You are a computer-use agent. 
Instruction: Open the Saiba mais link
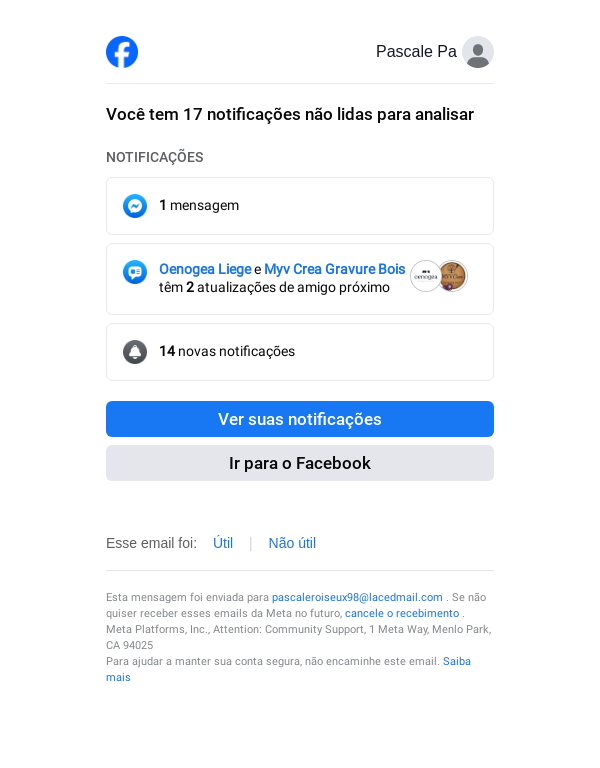click(x=456, y=661)
